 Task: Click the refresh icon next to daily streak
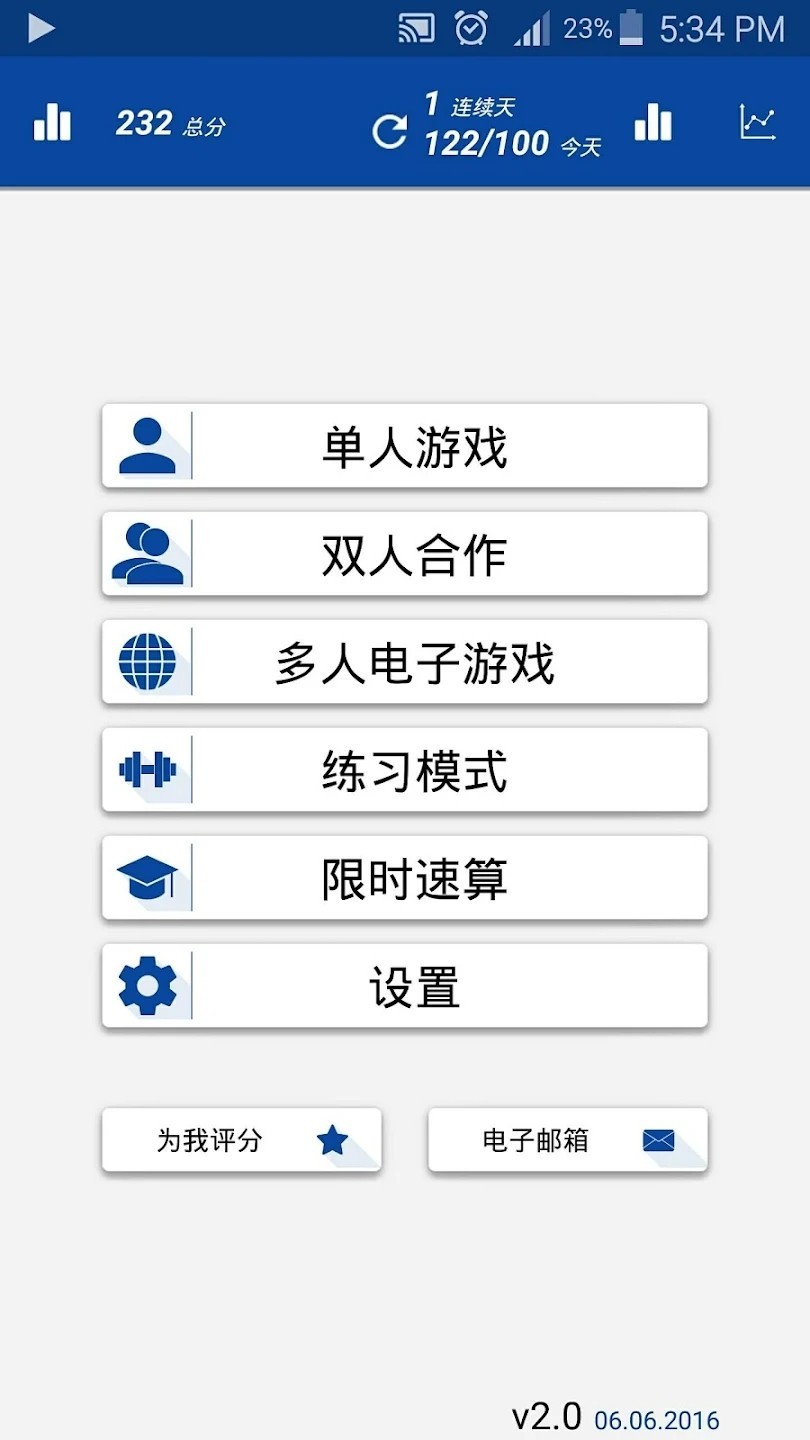tap(392, 130)
